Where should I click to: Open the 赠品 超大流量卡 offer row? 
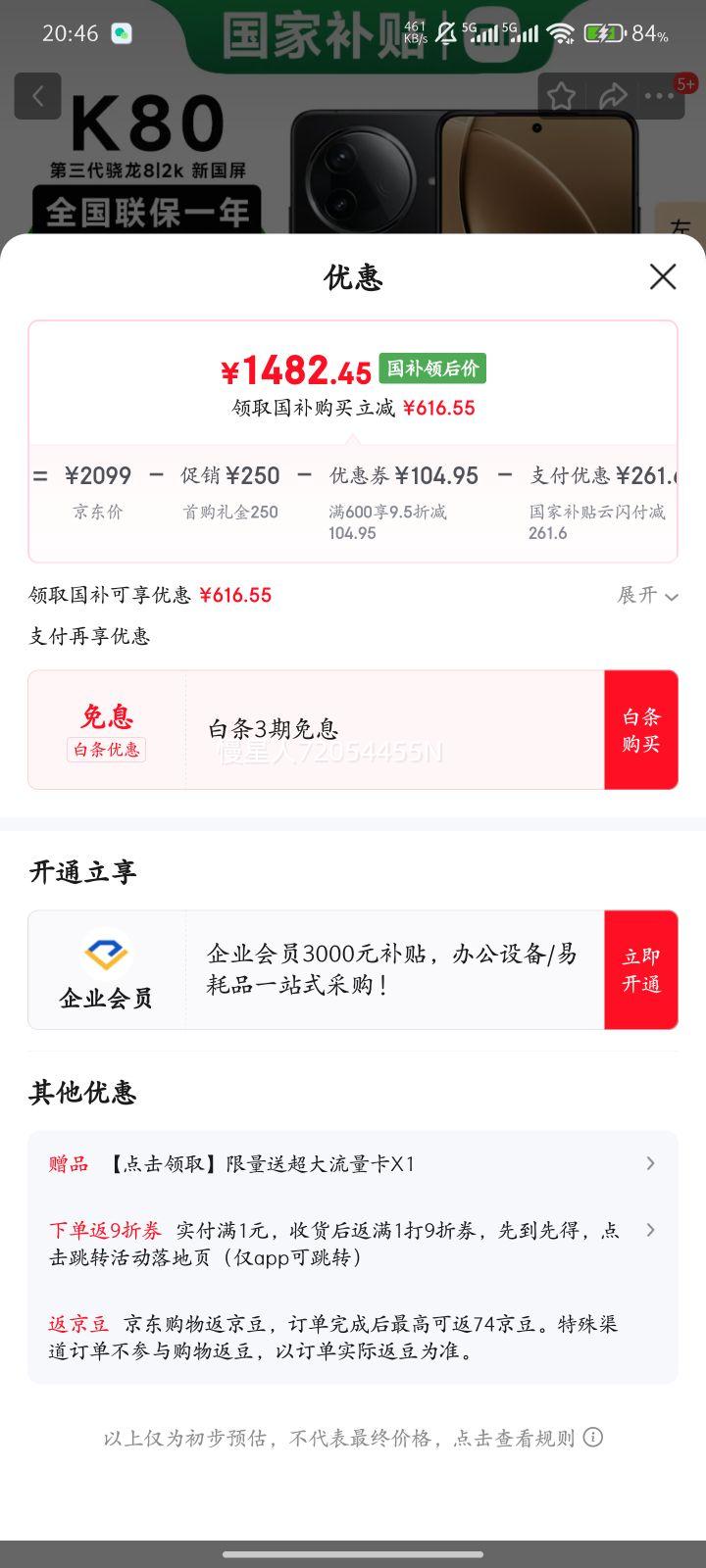pyautogui.click(x=353, y=1164)
